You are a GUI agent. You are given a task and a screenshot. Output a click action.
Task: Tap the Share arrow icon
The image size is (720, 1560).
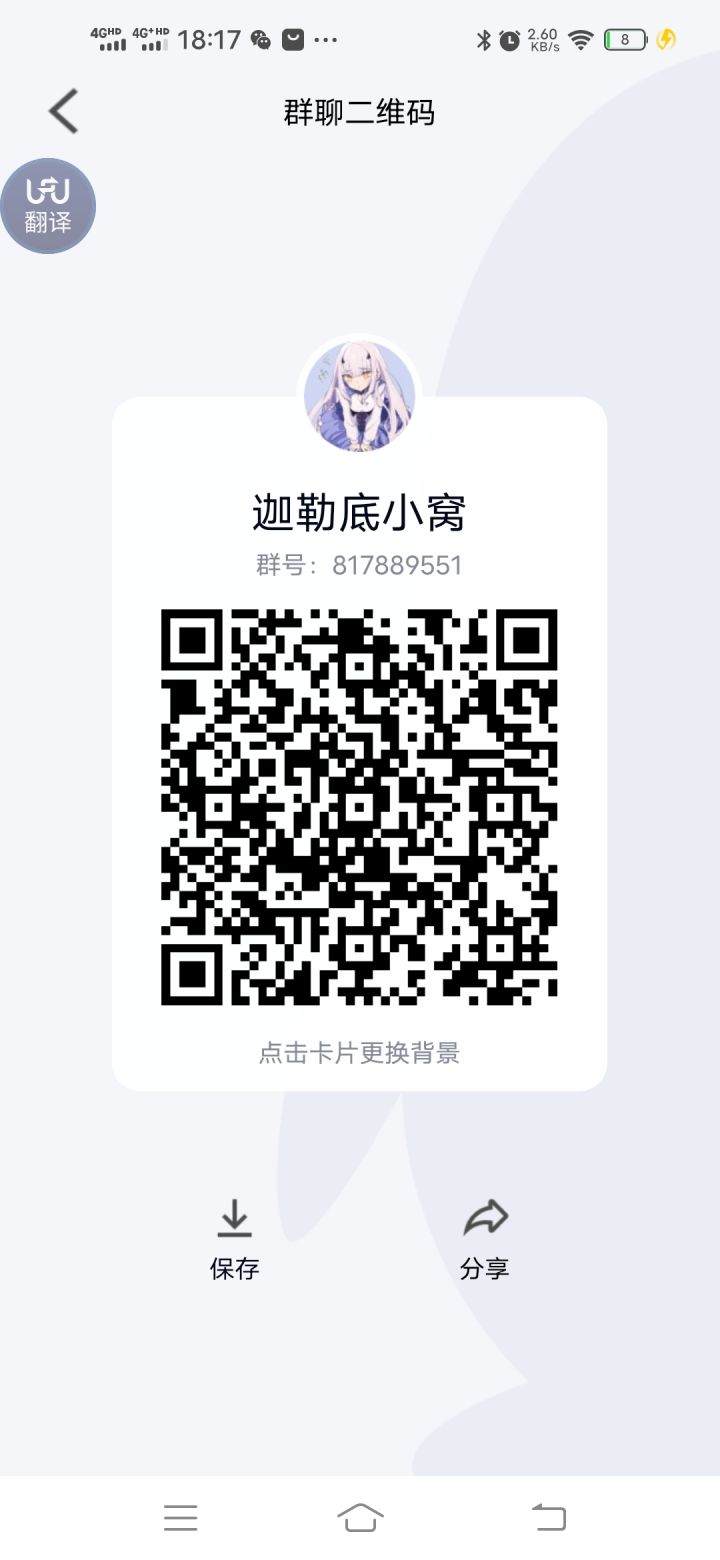(487, 1218)
